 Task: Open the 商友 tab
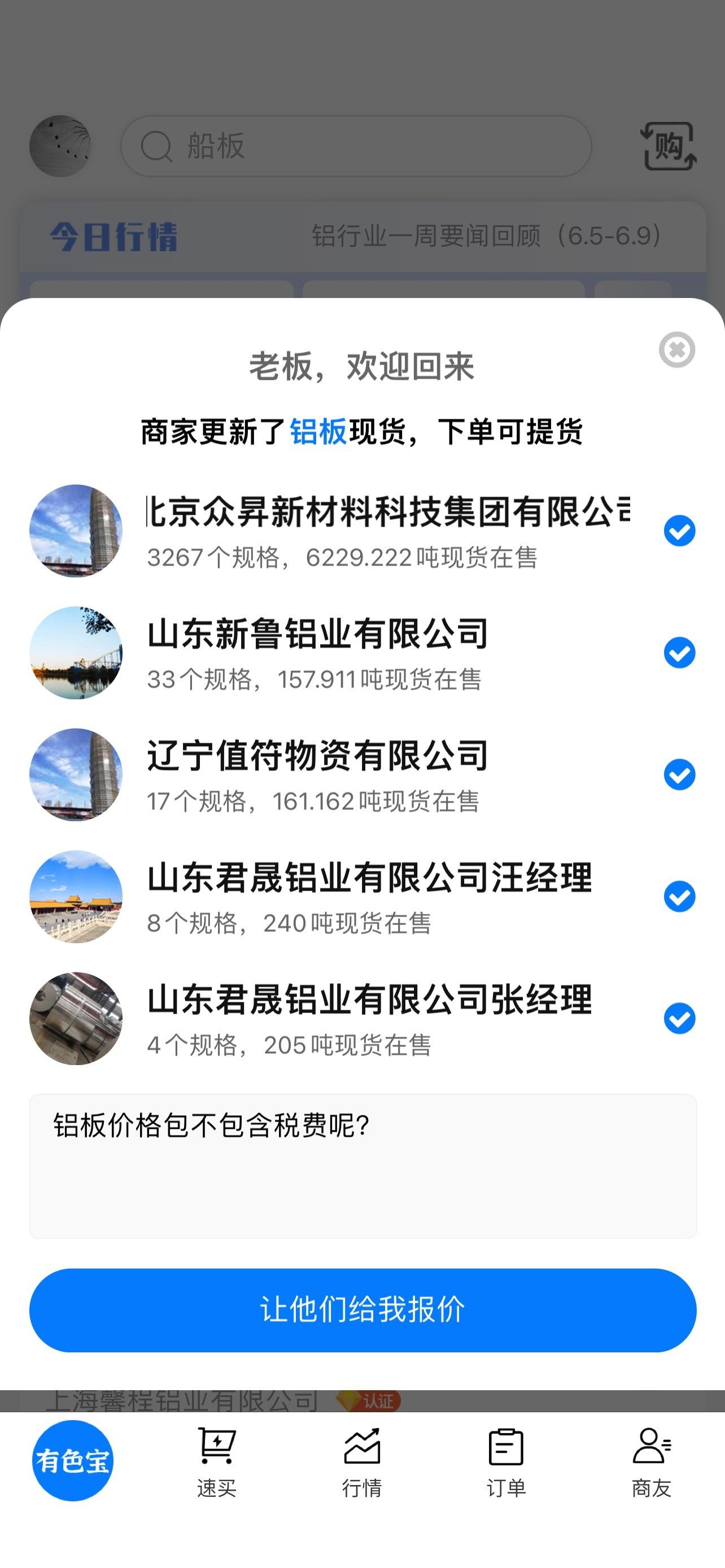coord(652,1462)
